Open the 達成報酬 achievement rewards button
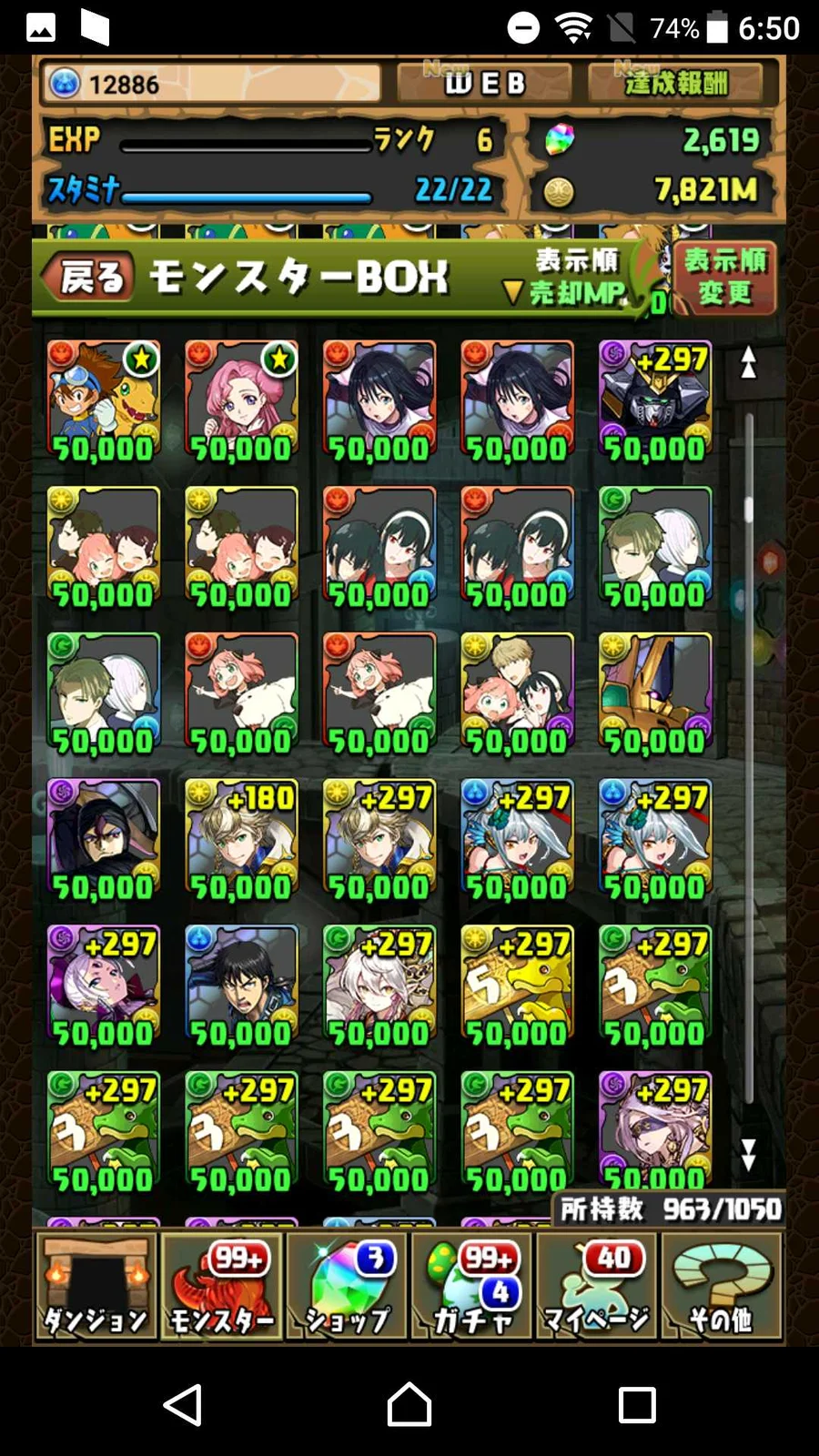819x1456 pixels. click(x=677, y=84)
